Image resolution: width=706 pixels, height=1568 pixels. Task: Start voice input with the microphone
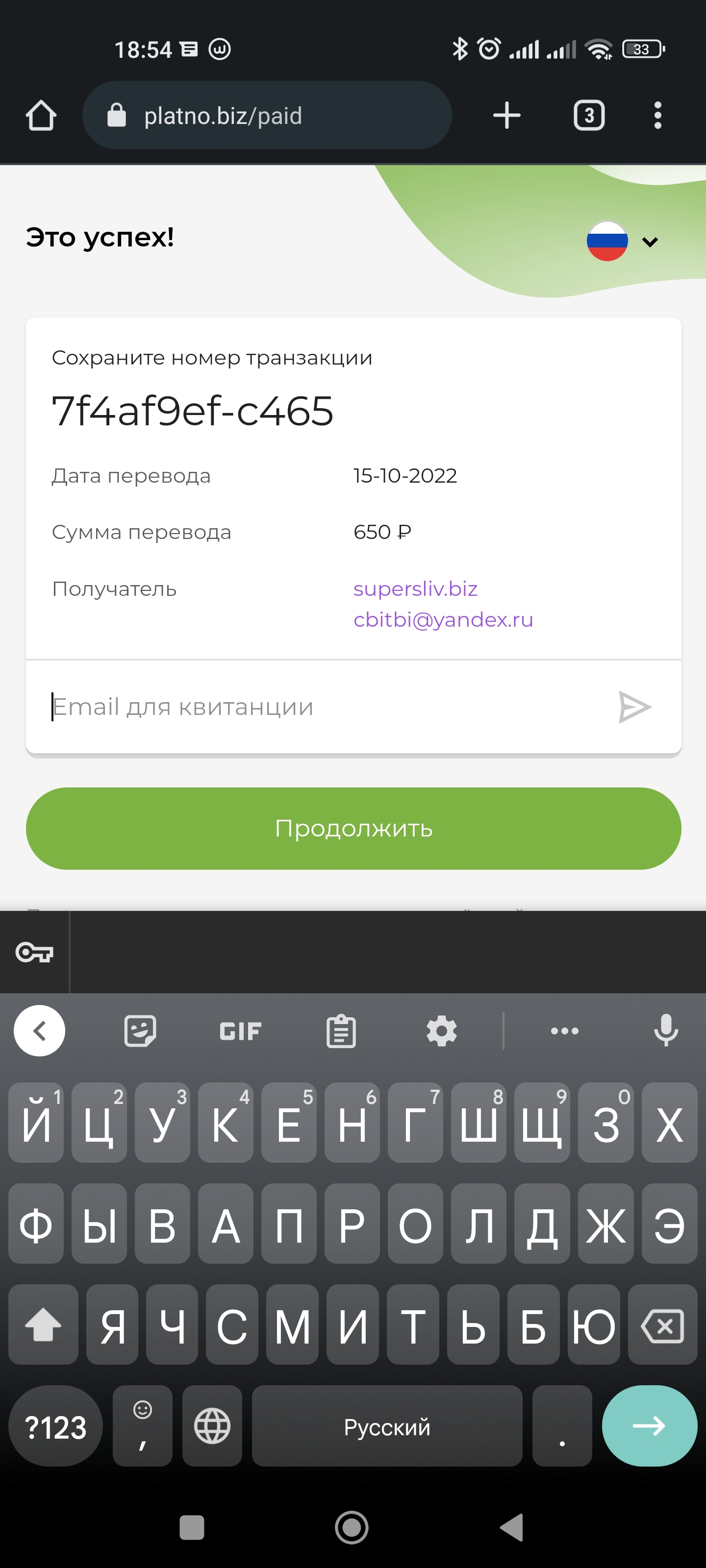click(666, 1030)
